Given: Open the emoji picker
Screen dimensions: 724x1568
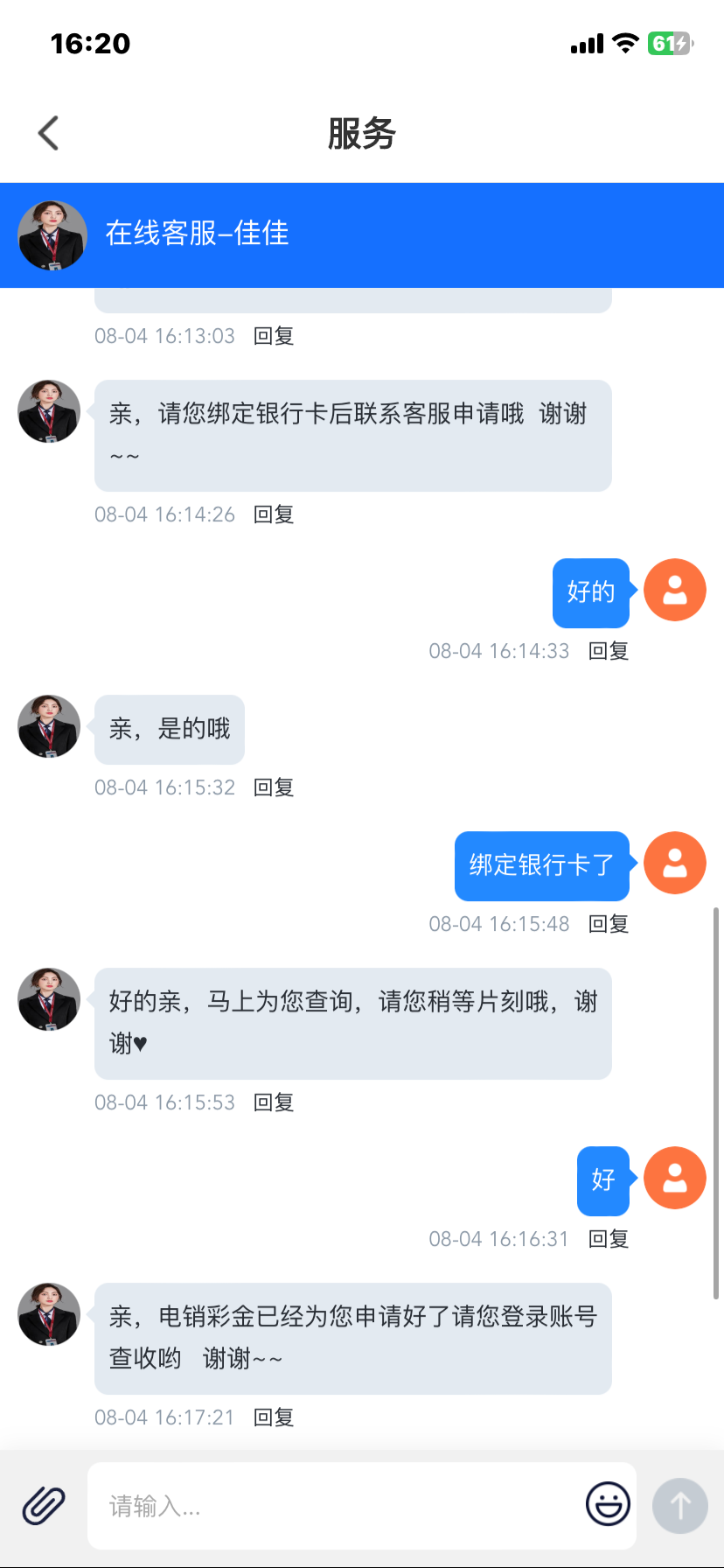Looking at the screenshot, I should pos(608,1504).
